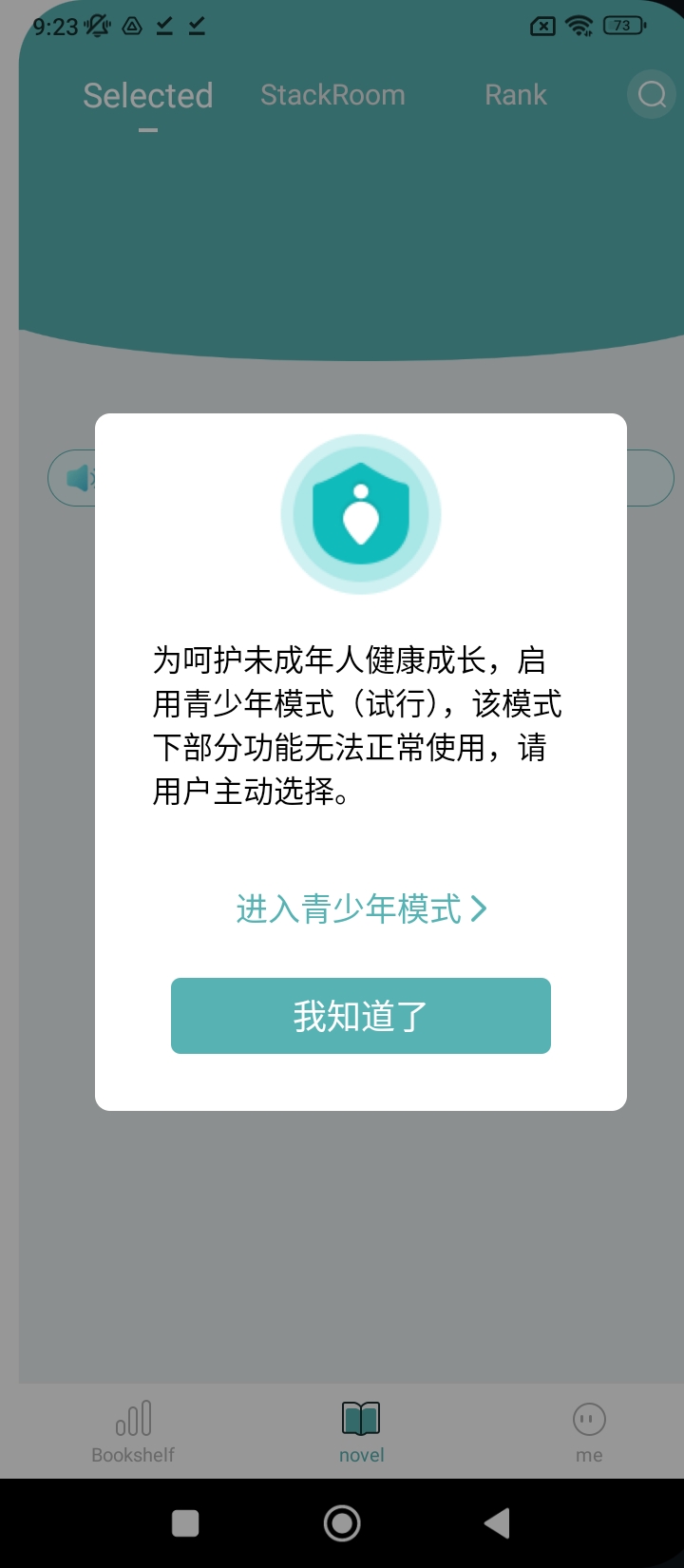Viewport: 684px width, 1568px height.
Task: Open the Bookshelf tab
Action: (x=133, y=1431)
